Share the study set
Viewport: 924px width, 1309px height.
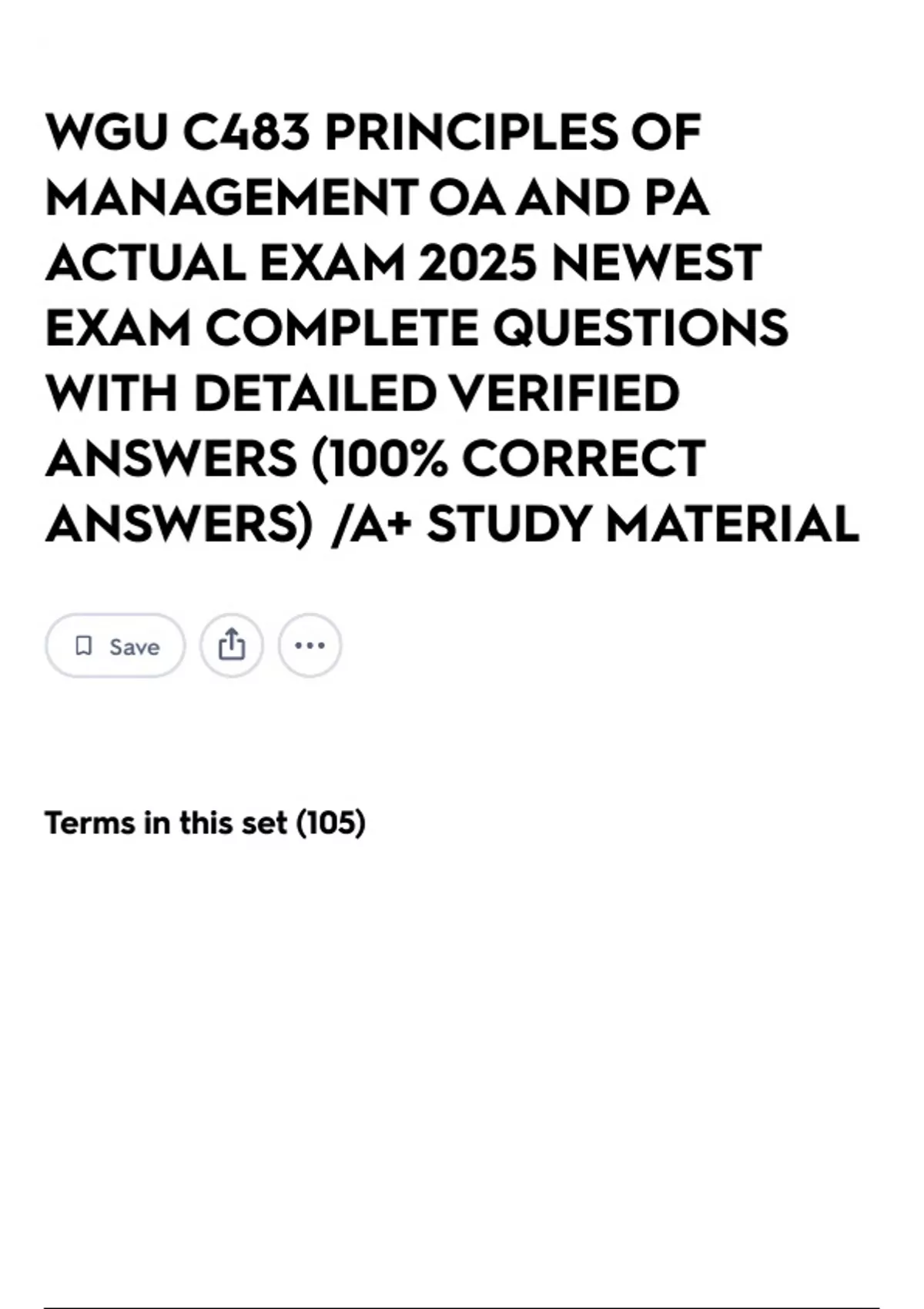(232, 646)
